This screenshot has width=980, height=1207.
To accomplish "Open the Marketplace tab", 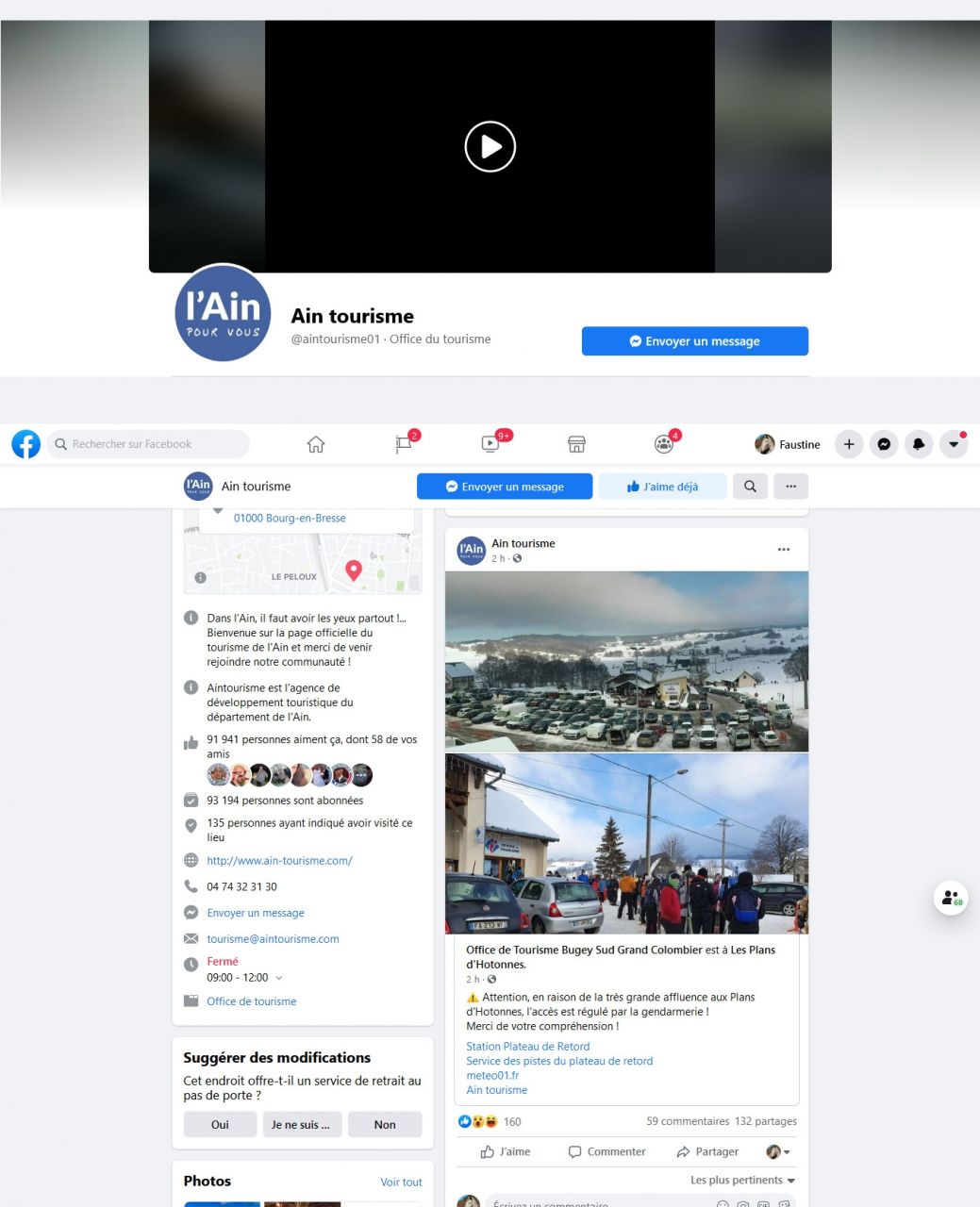I will click(576, 444).
